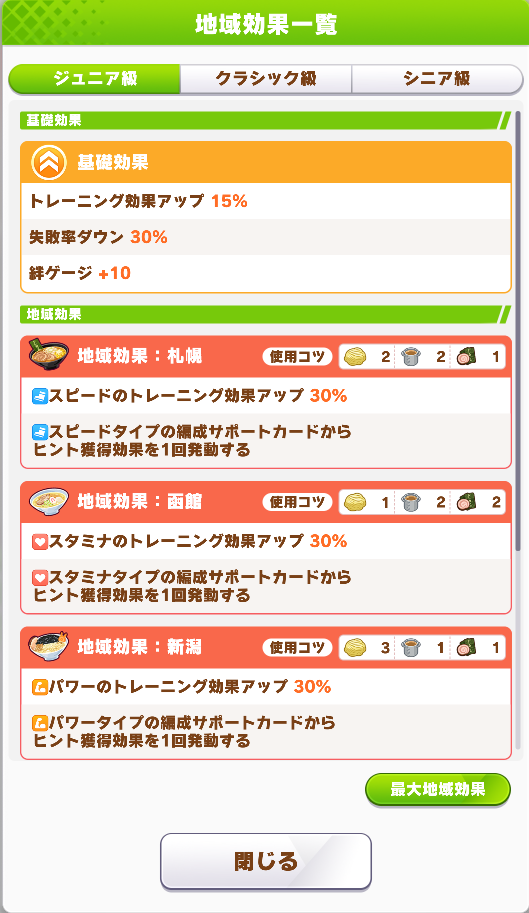Select the ジュニア級 tab

click(x=95, y=79)
